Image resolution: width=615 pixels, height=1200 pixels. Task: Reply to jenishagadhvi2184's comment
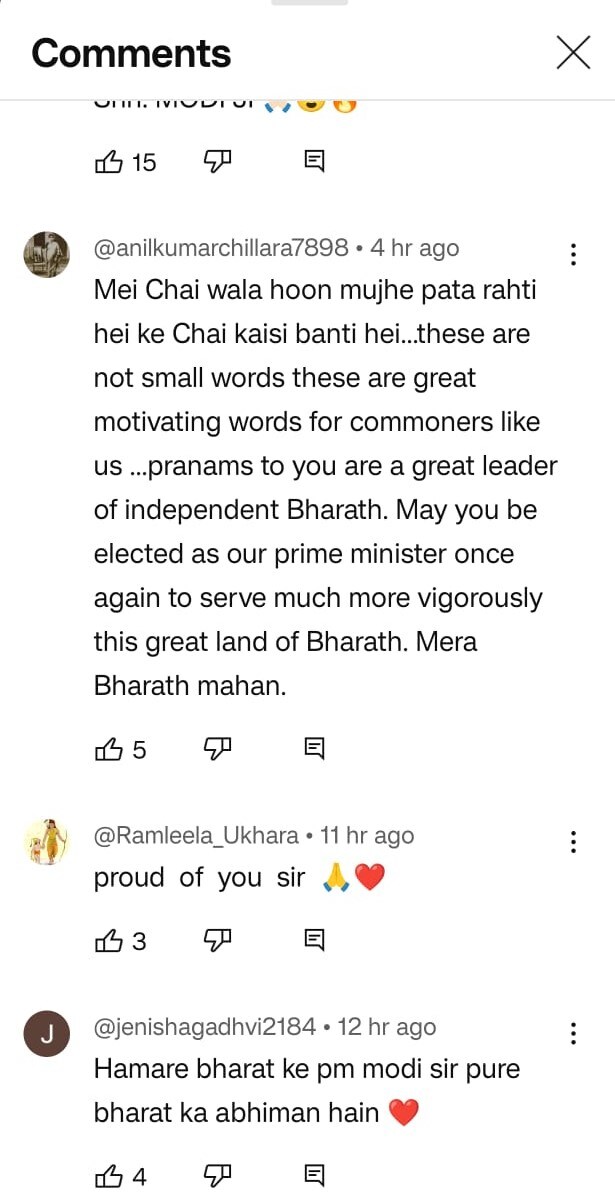[x=314, y=1176]
